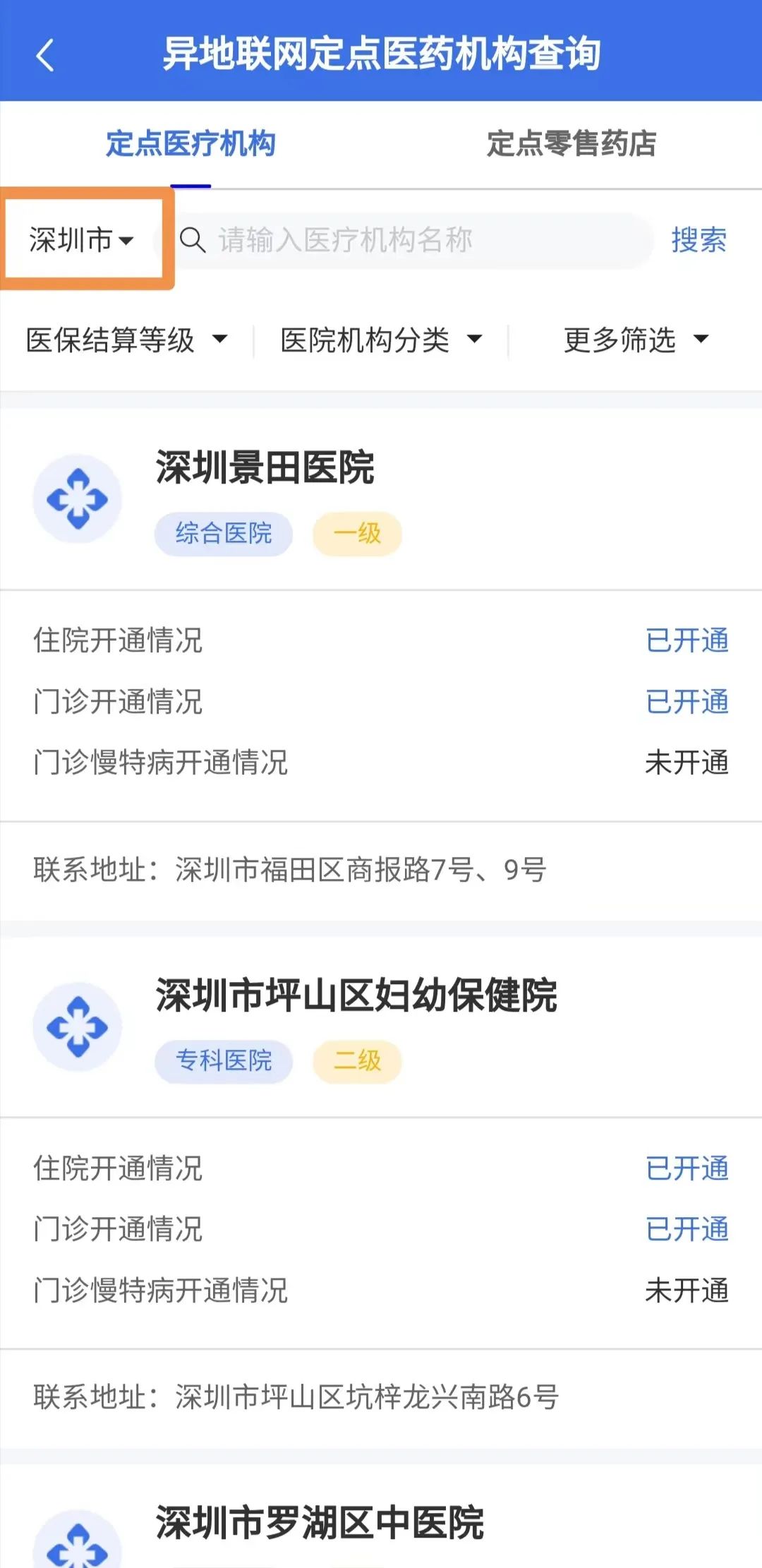The width and height of the screenshot is (762, 1568).
Task: Click the 一级 grade badge
Action: pyautogui.click(x=357, y=534)
